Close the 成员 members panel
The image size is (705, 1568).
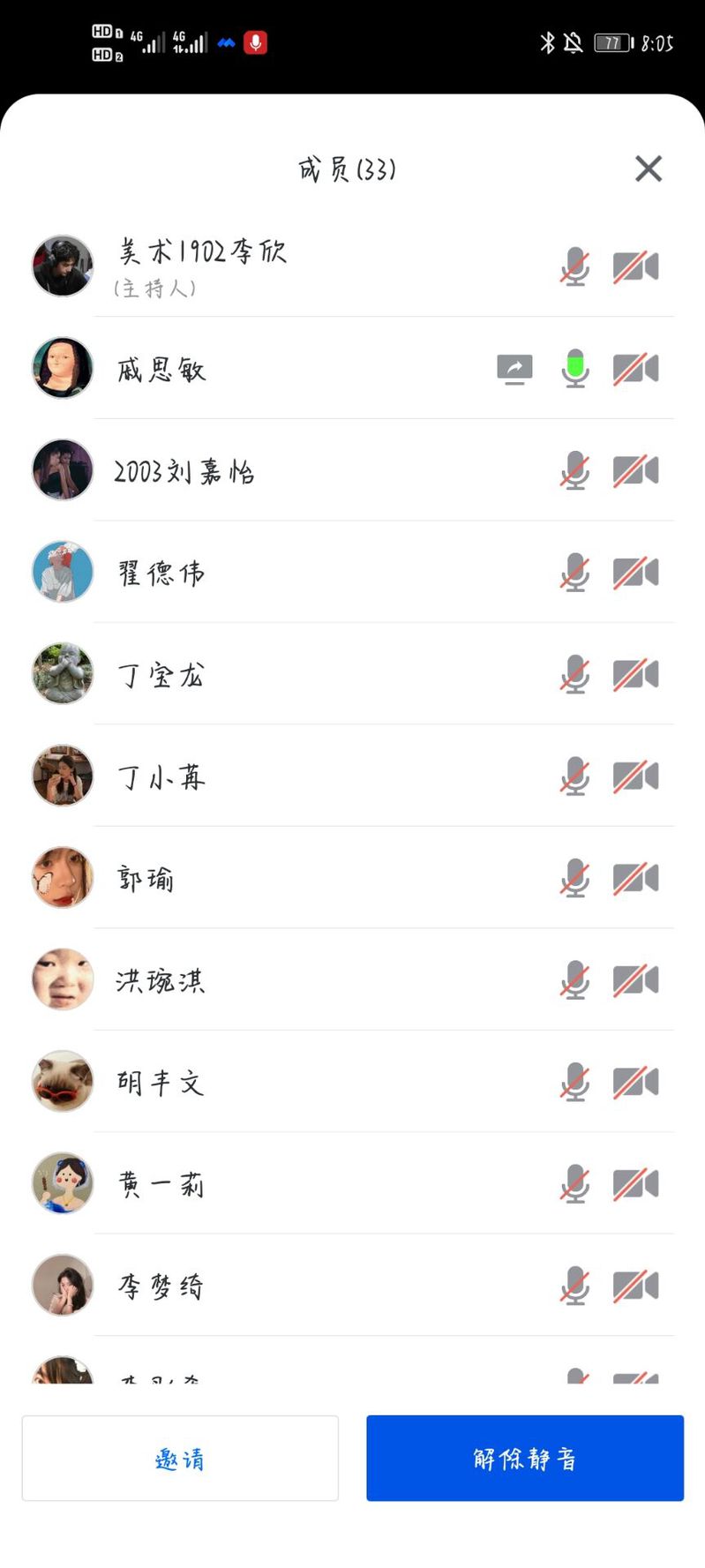pyautogui.click(x=649, y=169)
